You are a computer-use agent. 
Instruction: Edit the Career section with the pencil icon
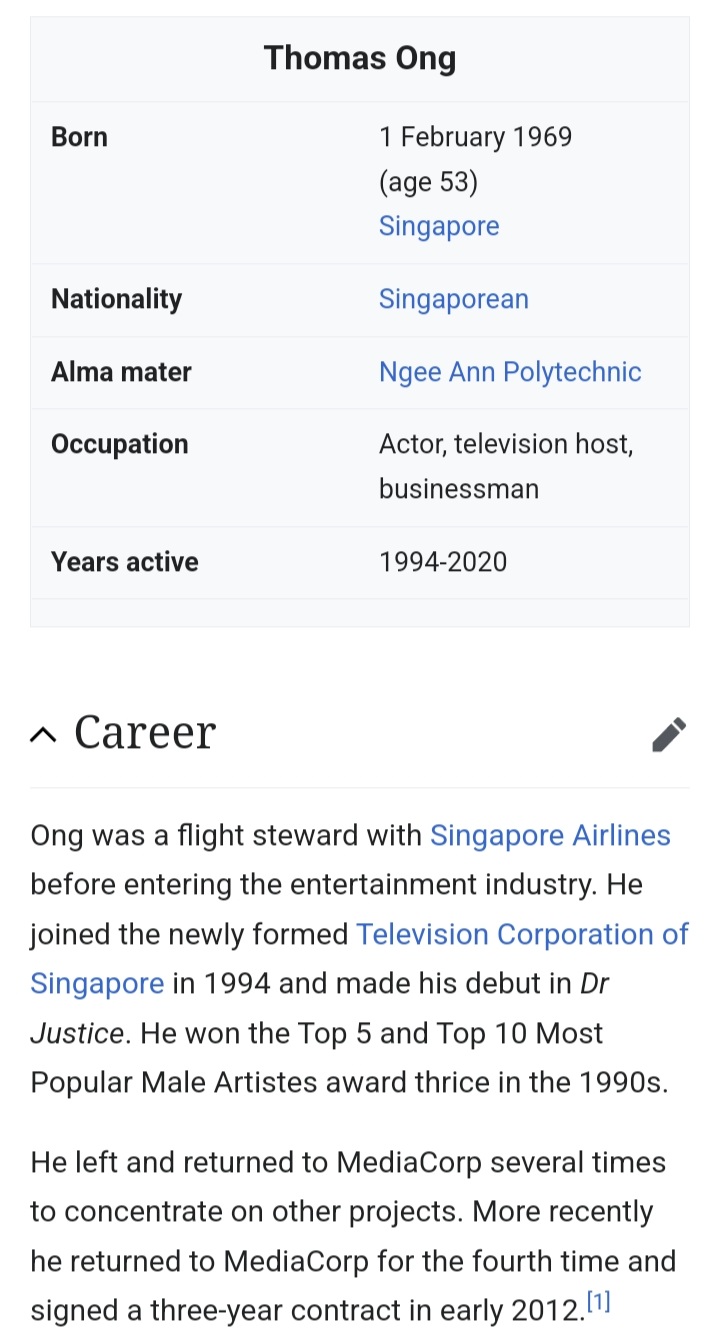tap(668, 734)
